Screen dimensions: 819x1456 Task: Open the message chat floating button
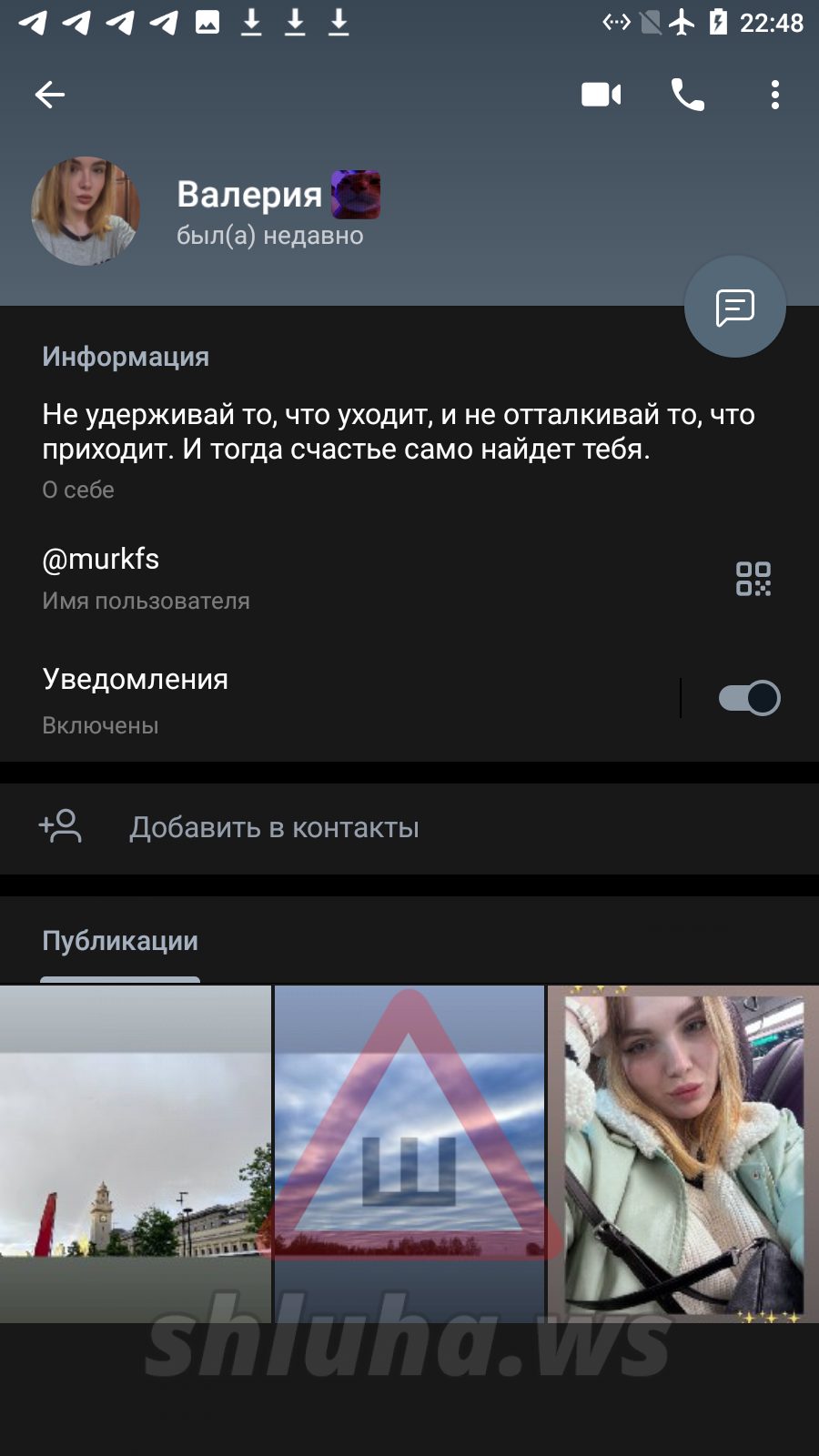pos(734,307)
